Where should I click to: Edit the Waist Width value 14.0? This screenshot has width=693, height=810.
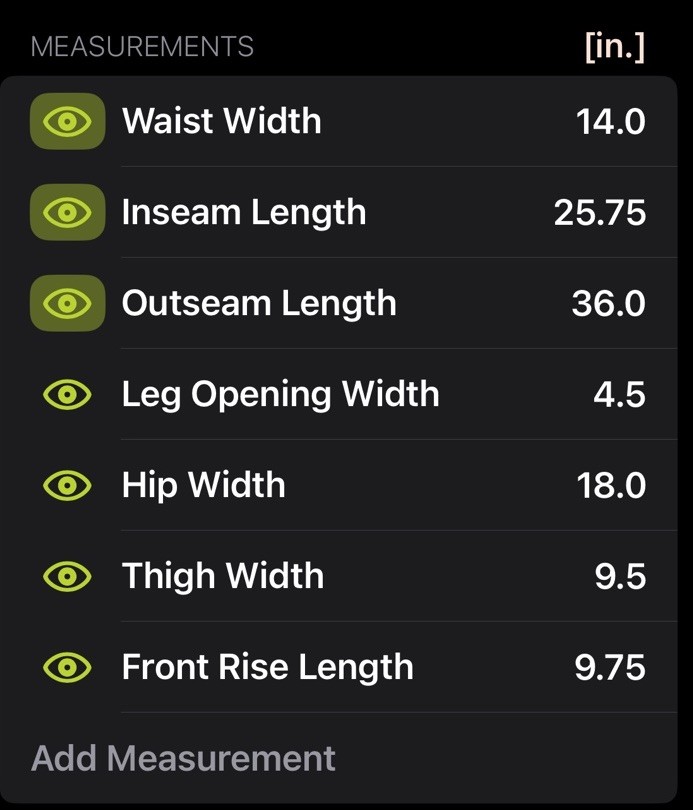[x=610, y=122]
